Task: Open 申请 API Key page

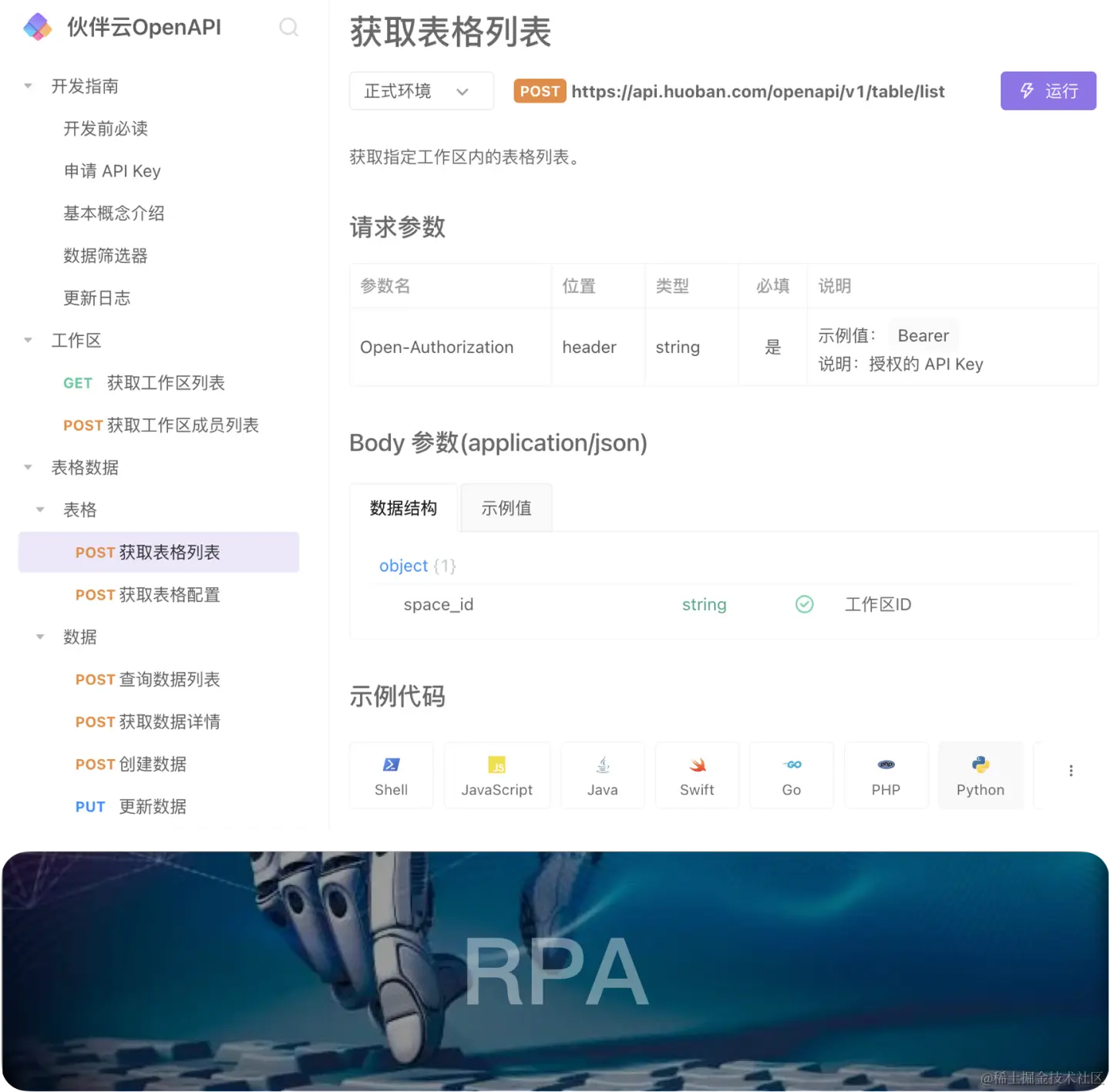Action: pyautogui.click(x=113, y=171)
